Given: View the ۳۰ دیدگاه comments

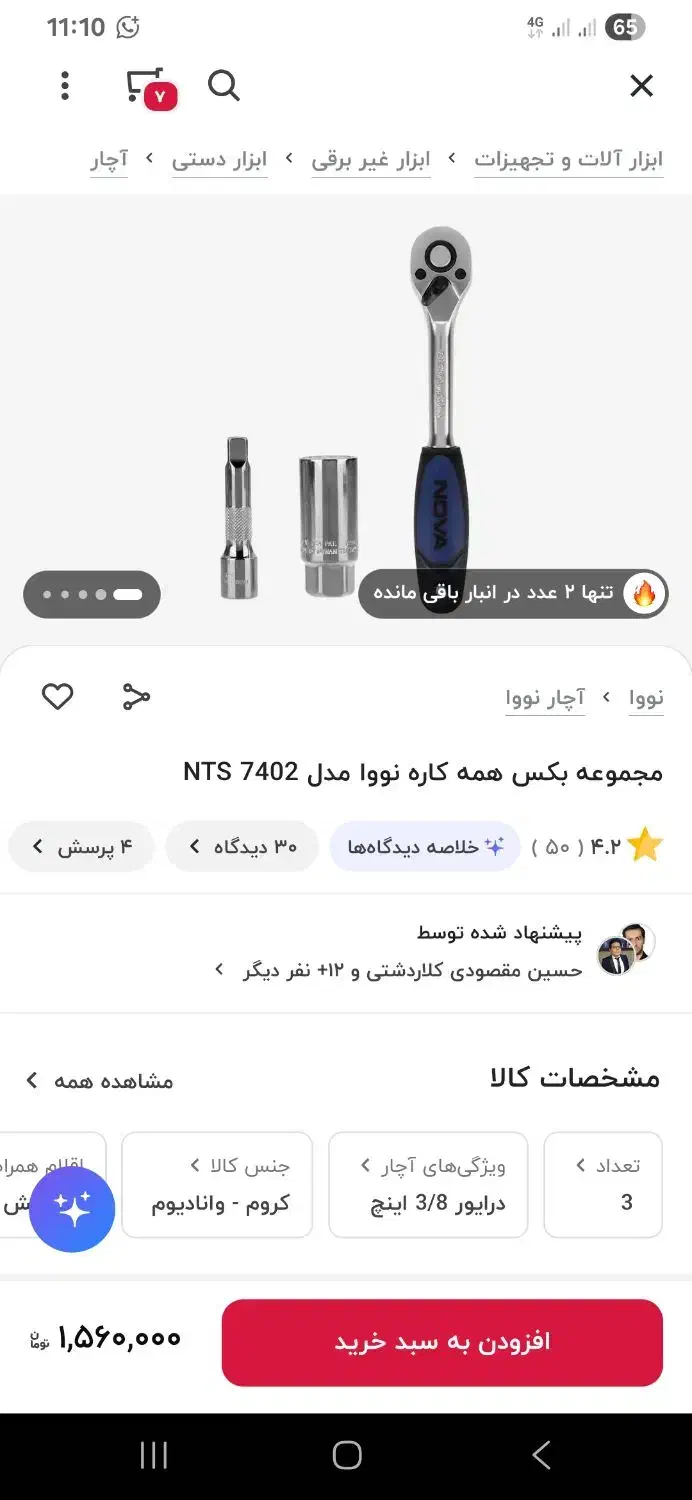Looking at the screenshot, I should [242, 847].
